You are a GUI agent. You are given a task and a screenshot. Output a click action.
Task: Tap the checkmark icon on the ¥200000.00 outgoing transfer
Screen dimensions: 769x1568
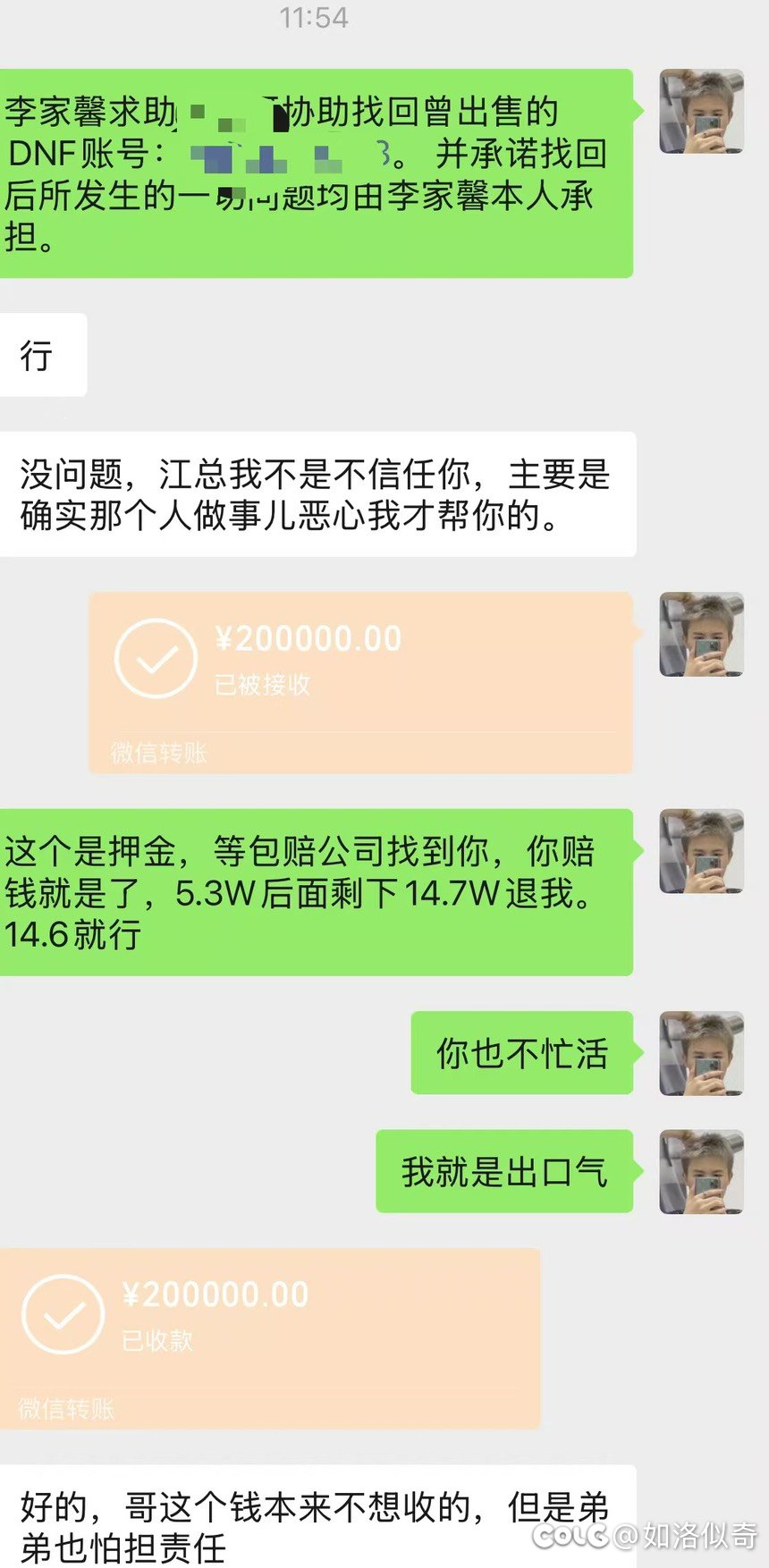[156, 659]
